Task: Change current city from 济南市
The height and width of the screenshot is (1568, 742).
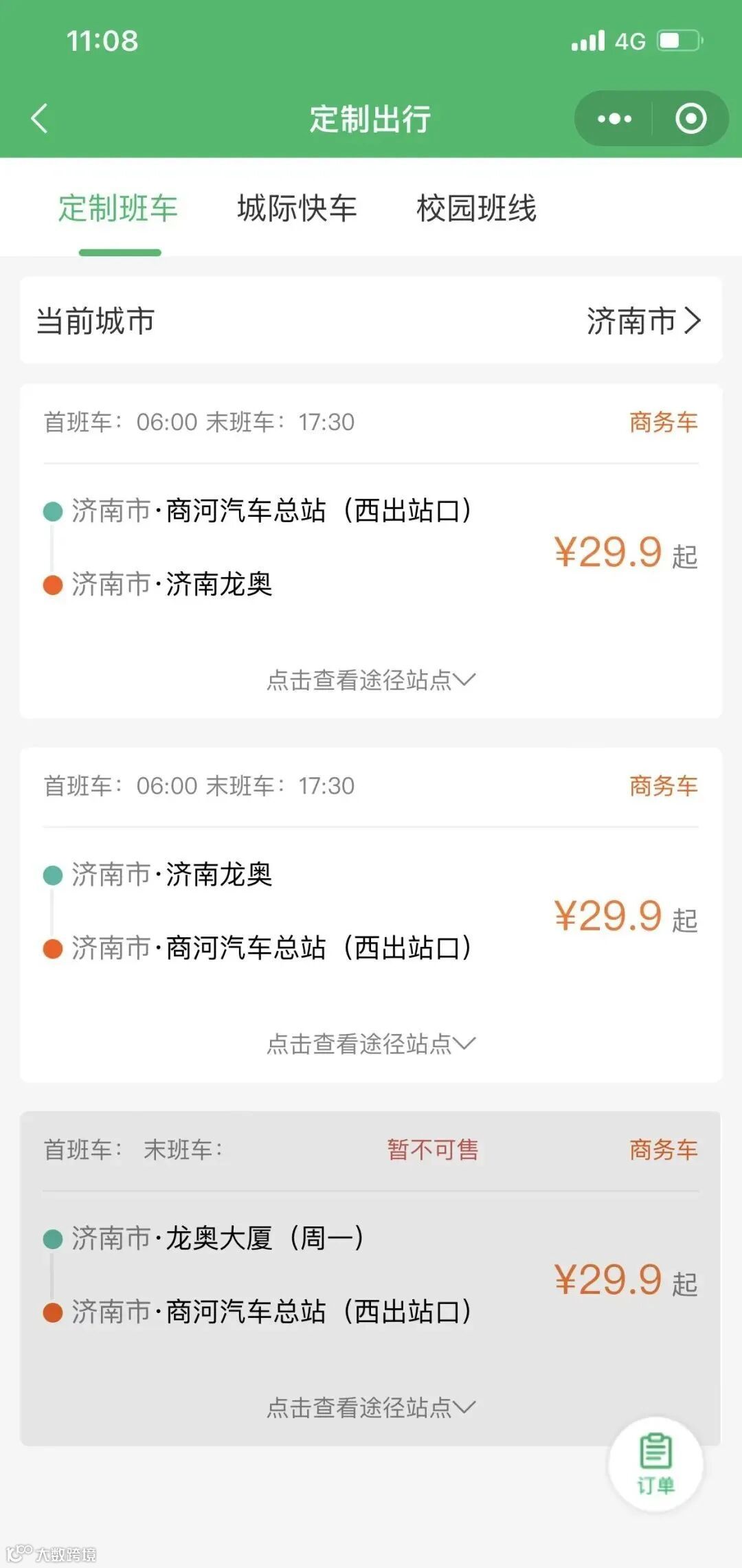Action: [642, 321]
